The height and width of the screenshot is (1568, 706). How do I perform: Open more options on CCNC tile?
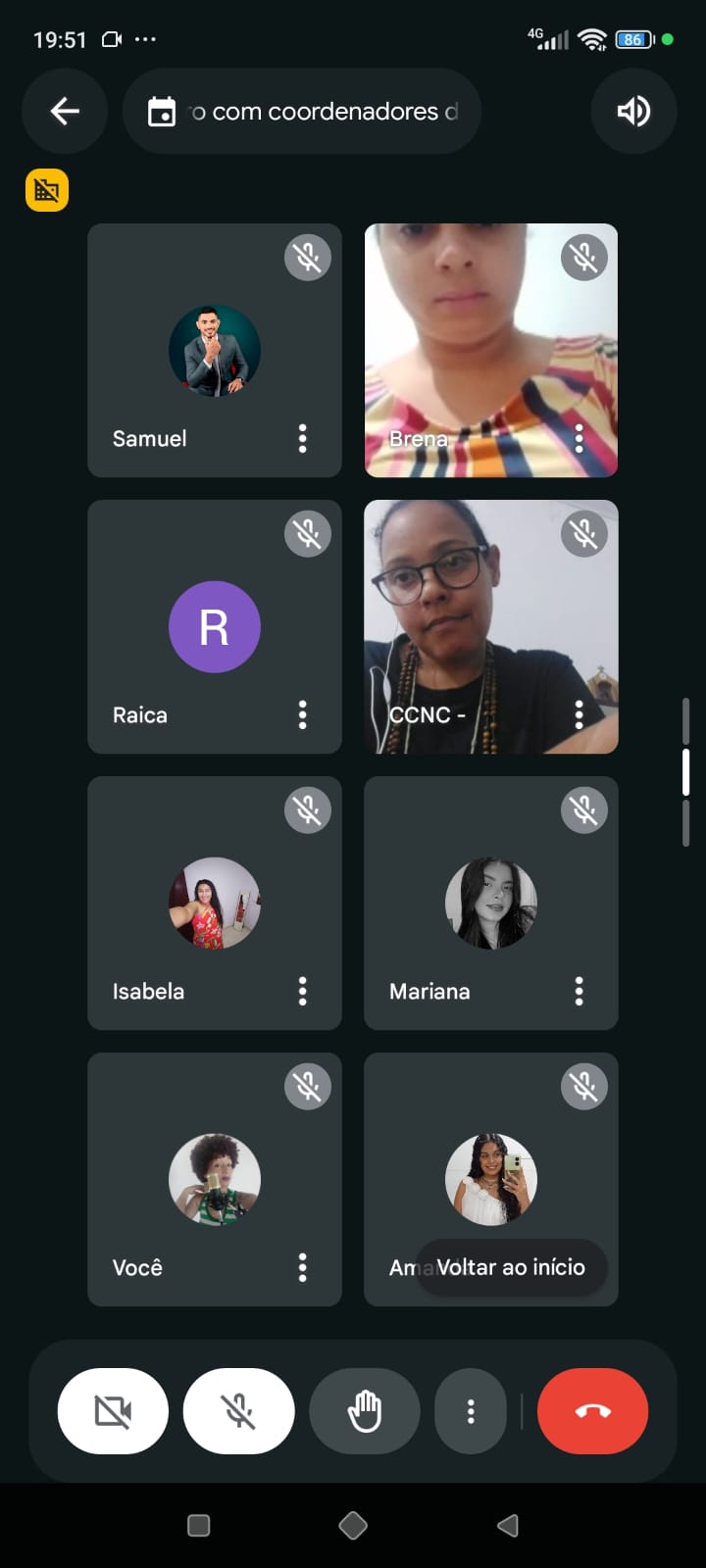point(579,714)
